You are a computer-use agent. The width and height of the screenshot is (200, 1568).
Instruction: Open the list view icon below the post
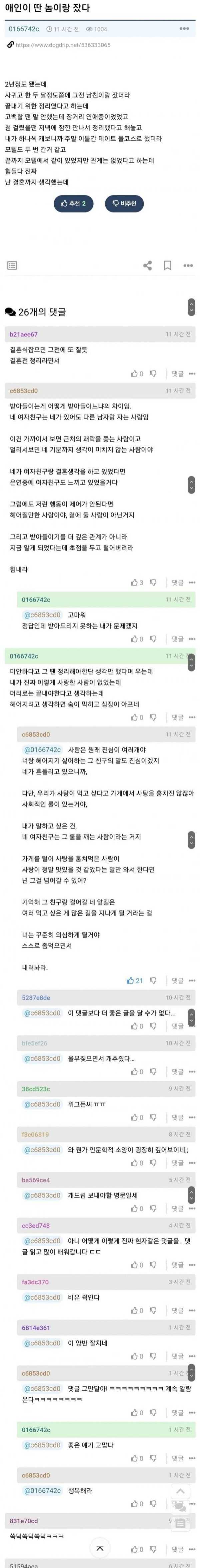(x=12, y=265)
